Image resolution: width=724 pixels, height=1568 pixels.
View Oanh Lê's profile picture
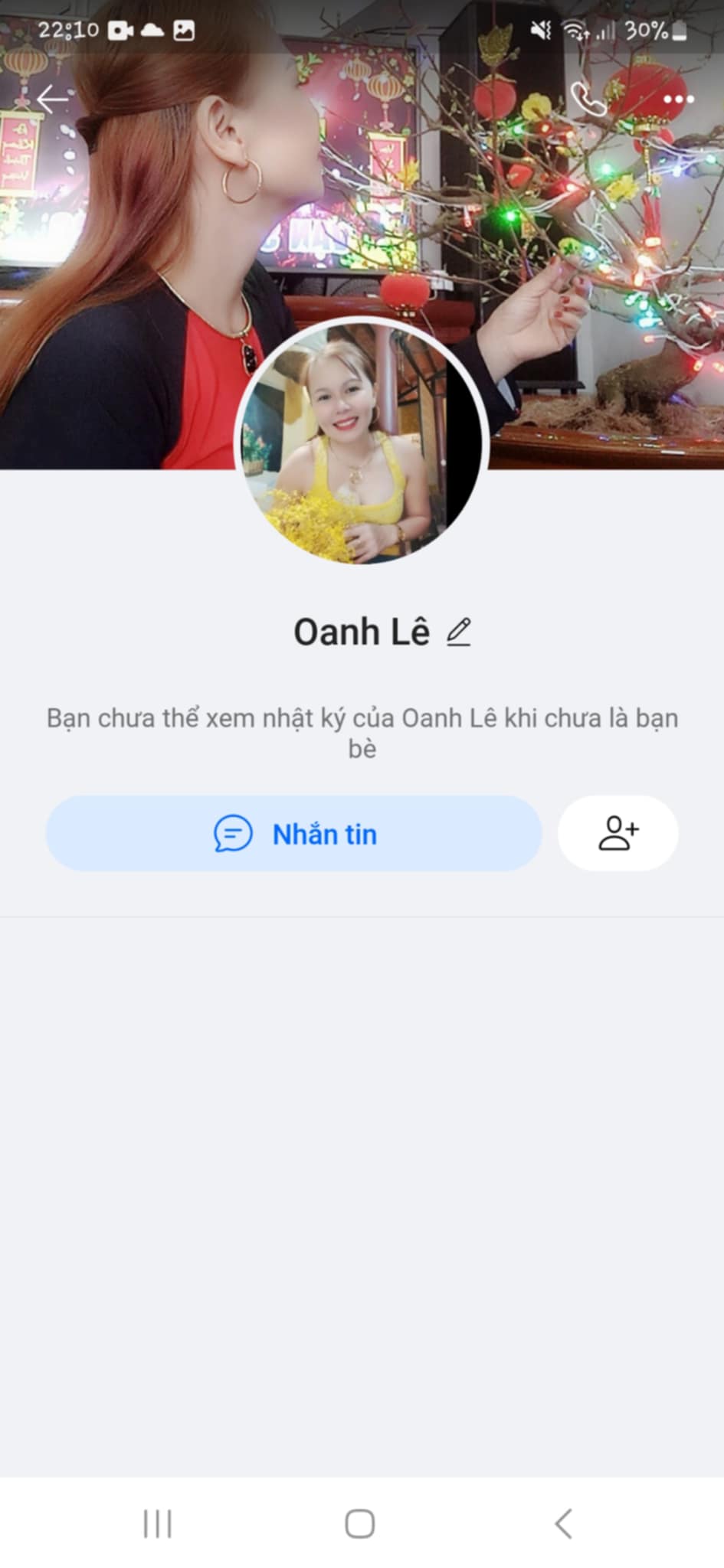point(361,442)
